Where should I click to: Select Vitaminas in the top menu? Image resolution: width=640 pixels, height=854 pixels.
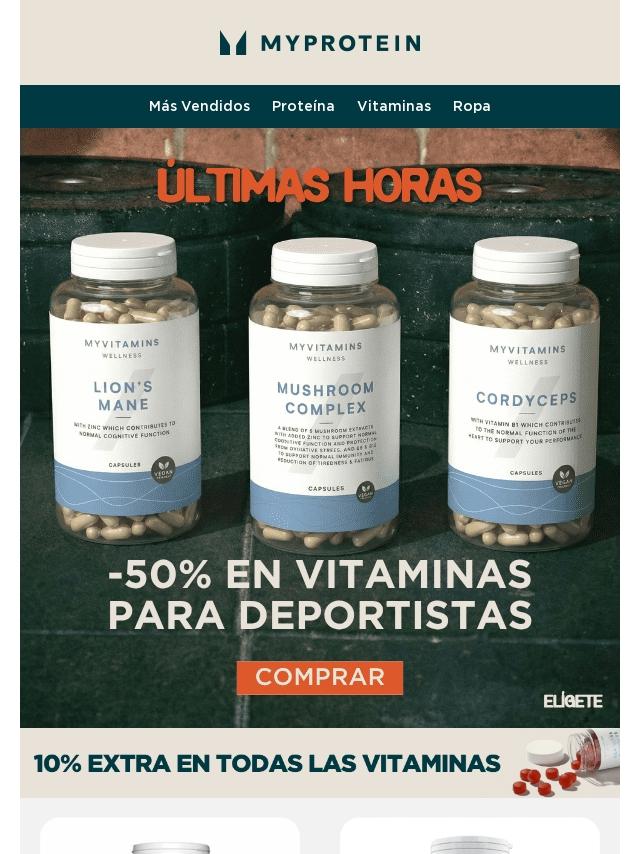coord(394,106)
